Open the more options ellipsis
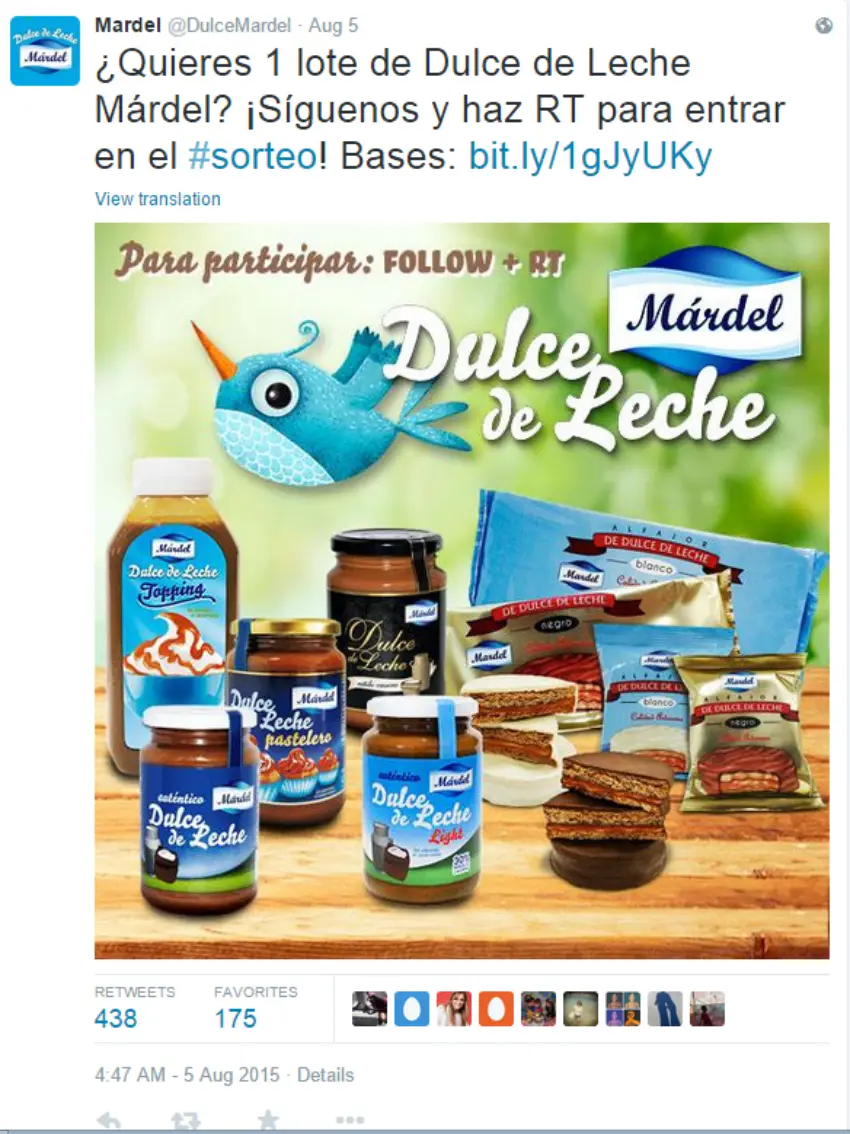850x1134 pixels. click(x=349, y=1122)
